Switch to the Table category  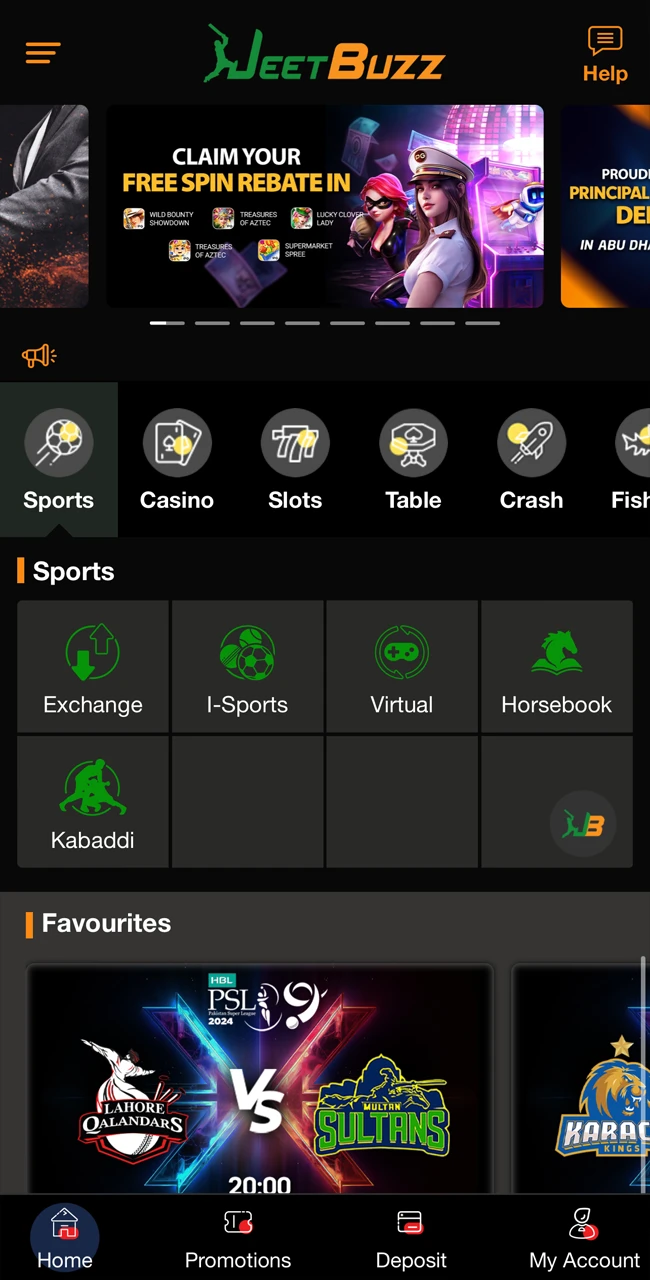[413, 460]
